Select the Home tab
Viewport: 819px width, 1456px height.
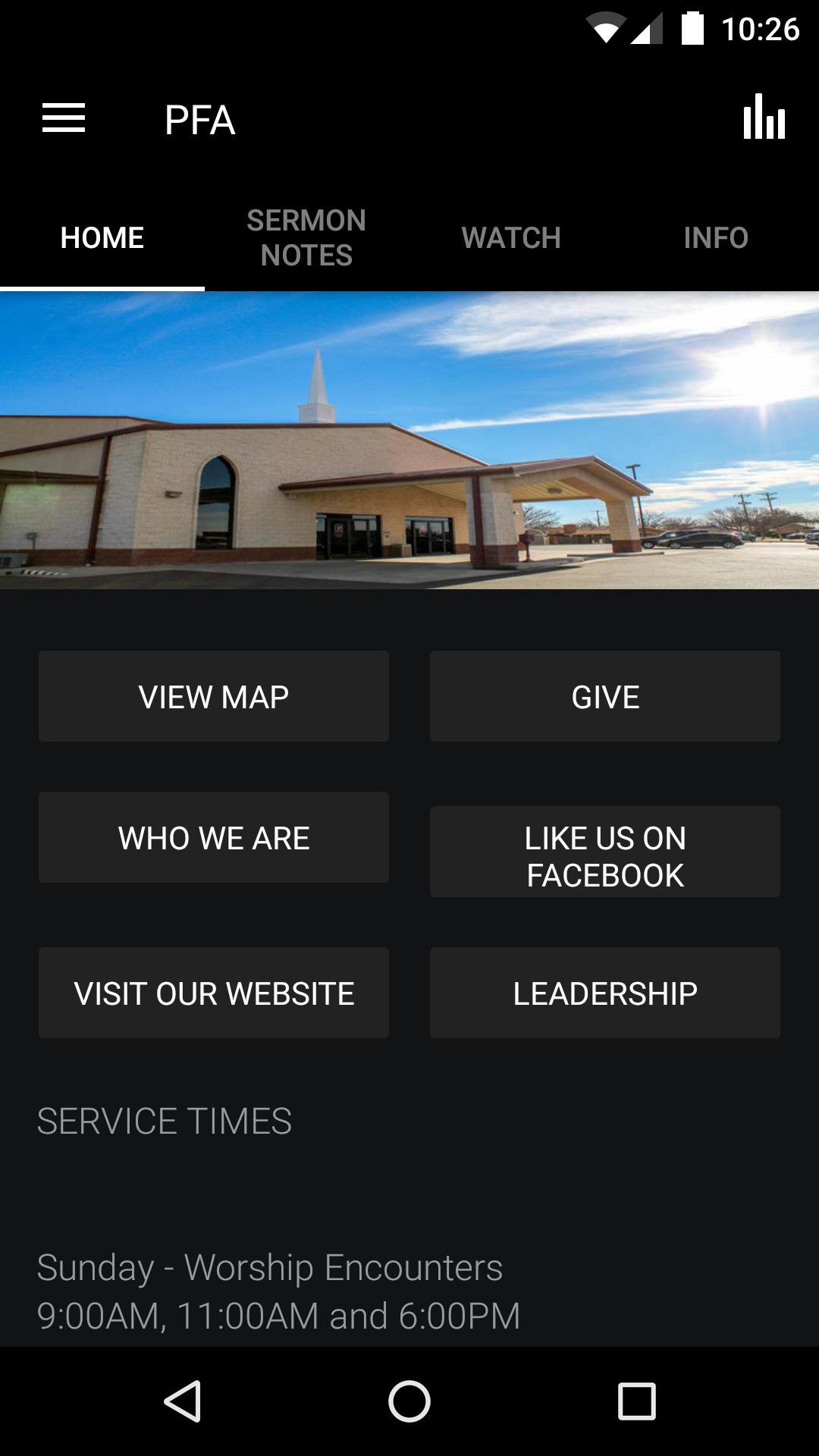point(102,237)
